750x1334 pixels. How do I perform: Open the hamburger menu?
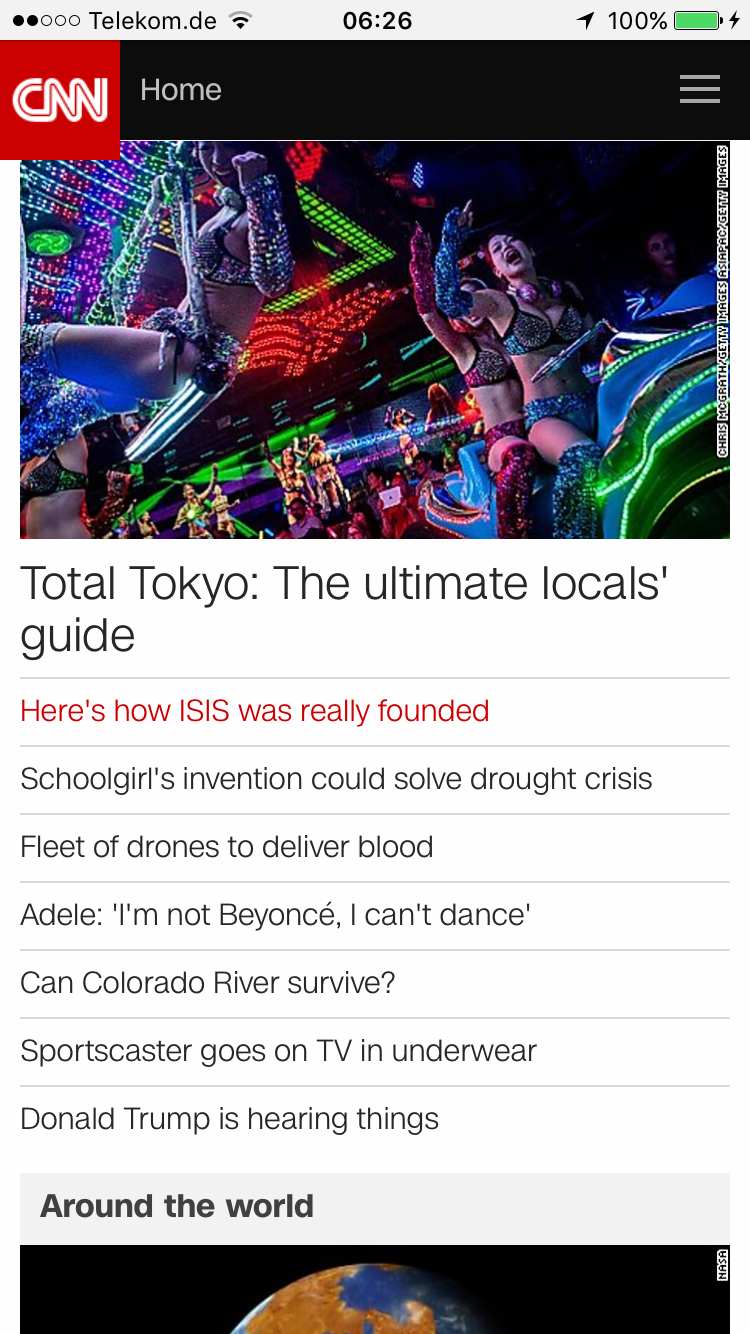(x=699, y=90)
